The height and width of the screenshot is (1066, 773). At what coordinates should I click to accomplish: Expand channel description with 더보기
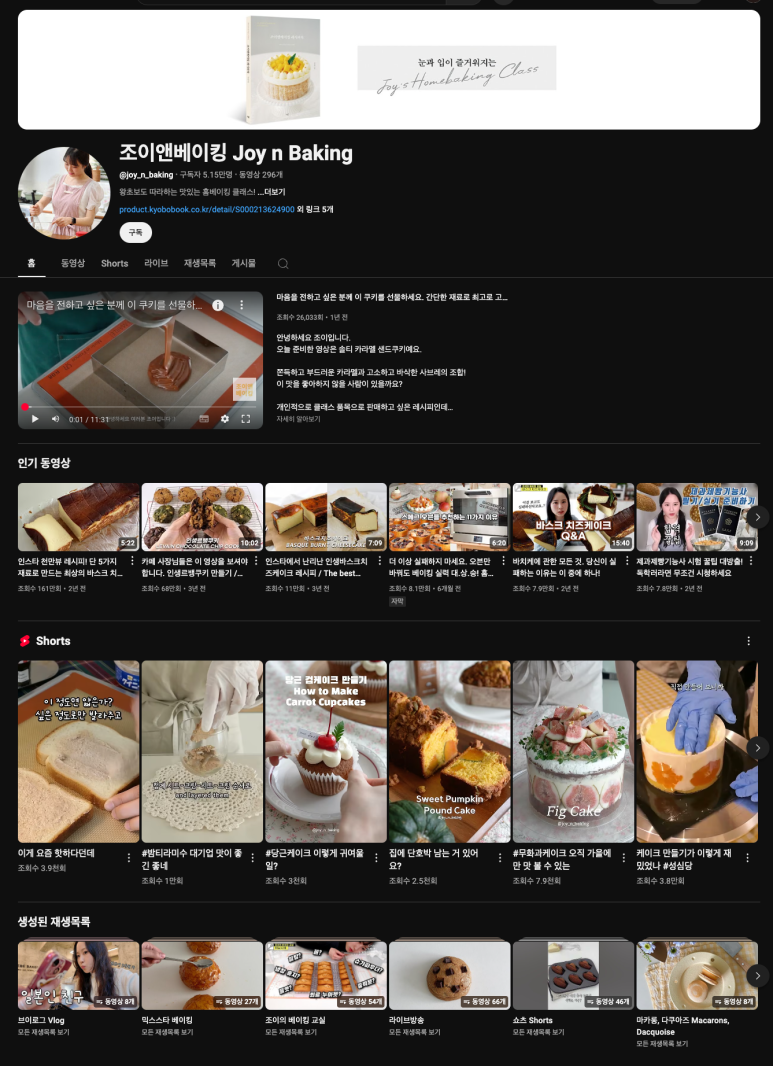[272, 192]
